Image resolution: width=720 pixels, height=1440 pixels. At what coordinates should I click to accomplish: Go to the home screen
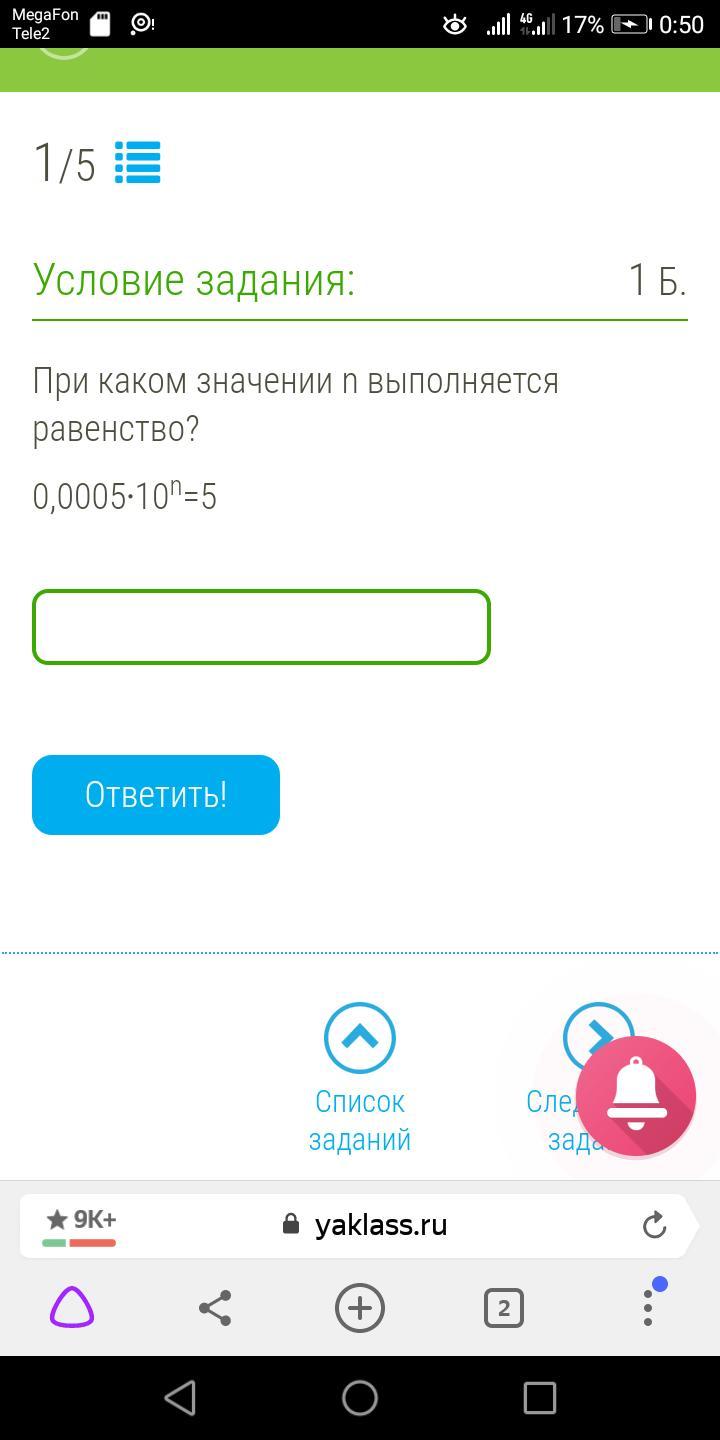pyautogui.click(x=360, y=1398)
